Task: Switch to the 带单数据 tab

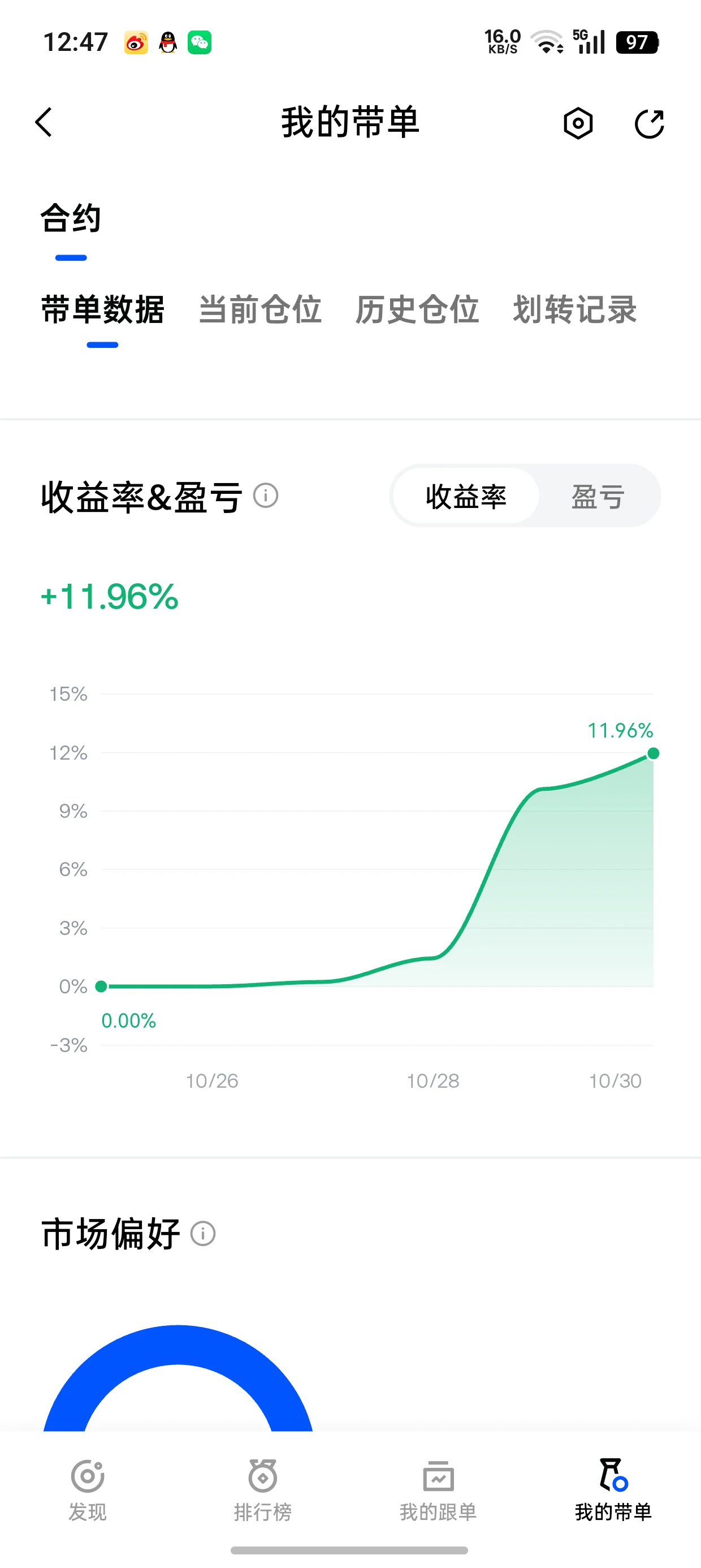Action: click(103, 309)
